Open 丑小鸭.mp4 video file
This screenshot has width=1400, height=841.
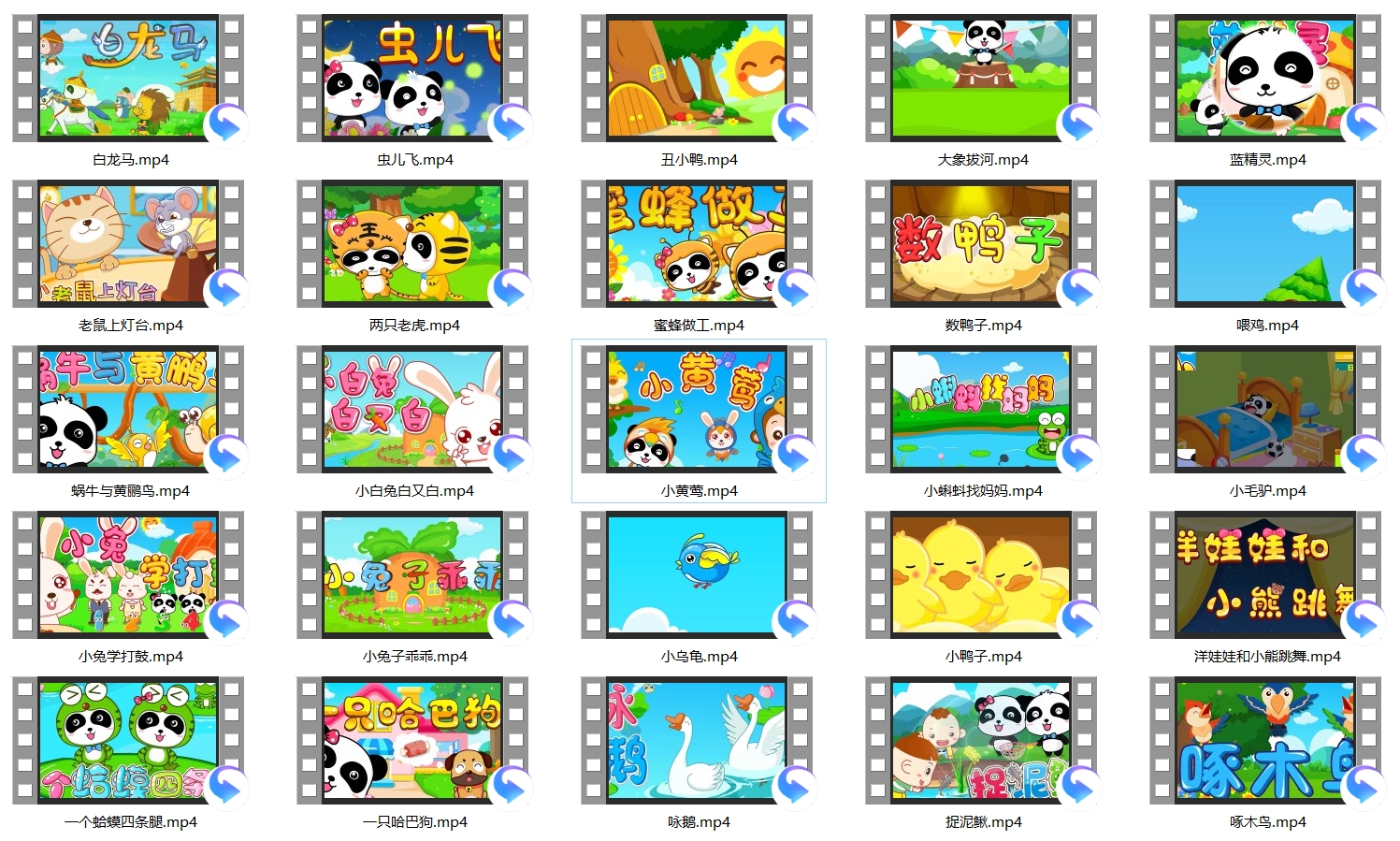click(x=697, y=79)
